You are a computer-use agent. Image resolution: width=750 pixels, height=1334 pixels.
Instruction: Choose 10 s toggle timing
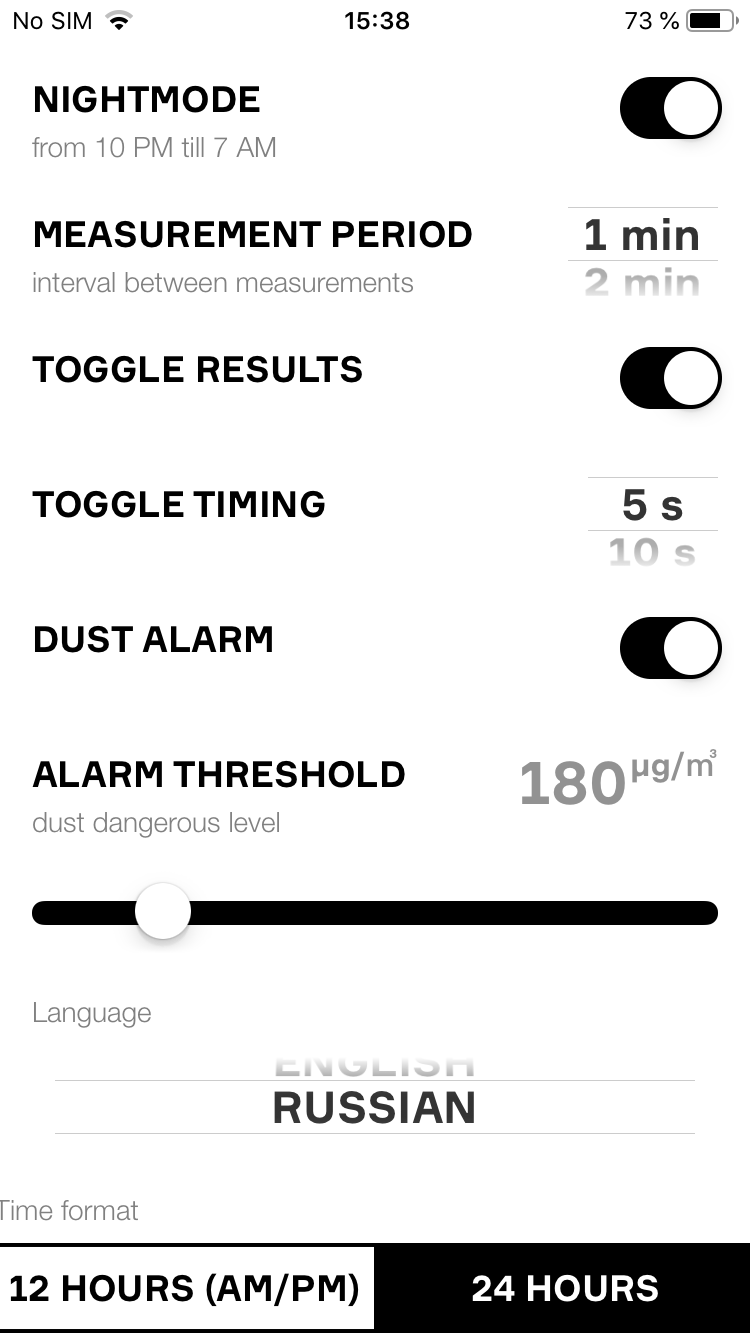coord(652,551)
